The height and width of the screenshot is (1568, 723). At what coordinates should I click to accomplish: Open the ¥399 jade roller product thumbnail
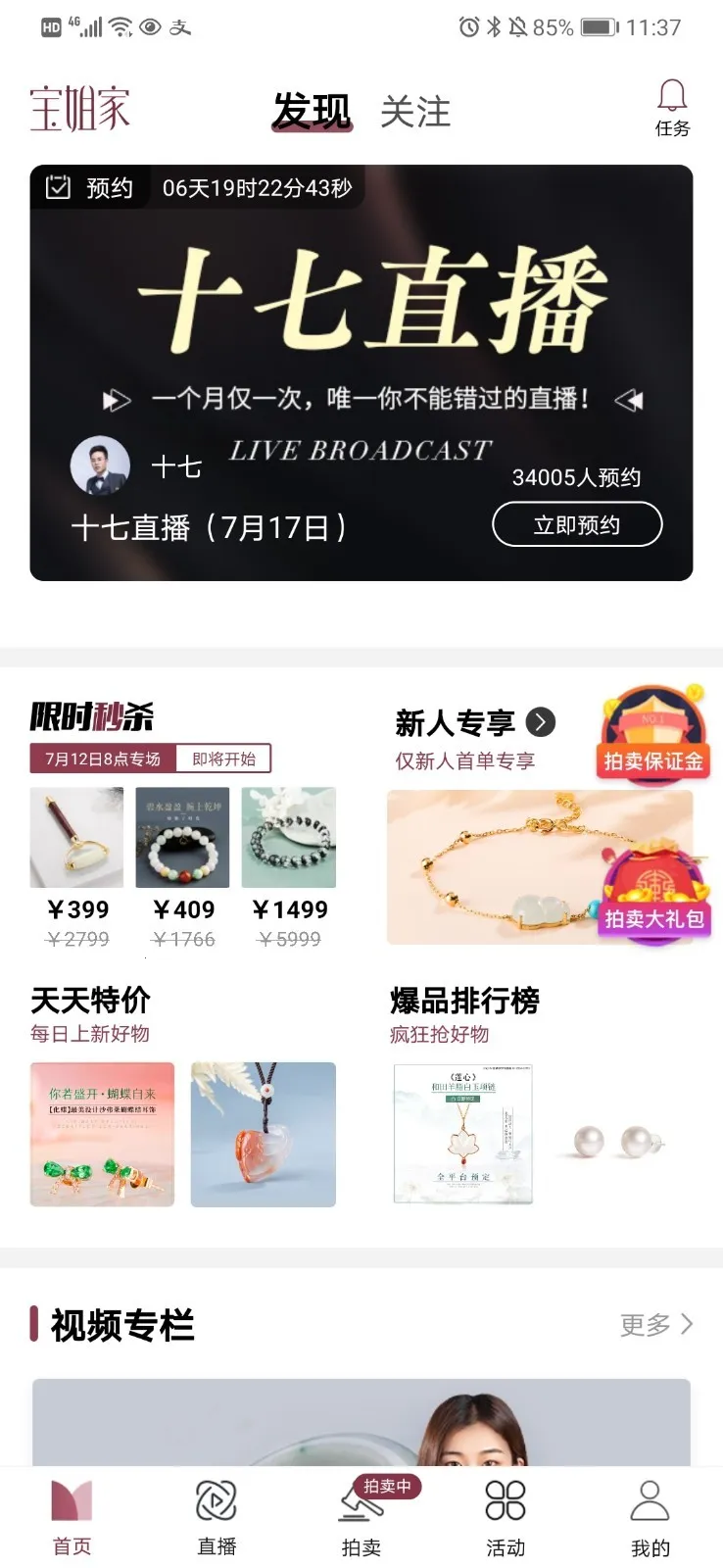point(76,837)
